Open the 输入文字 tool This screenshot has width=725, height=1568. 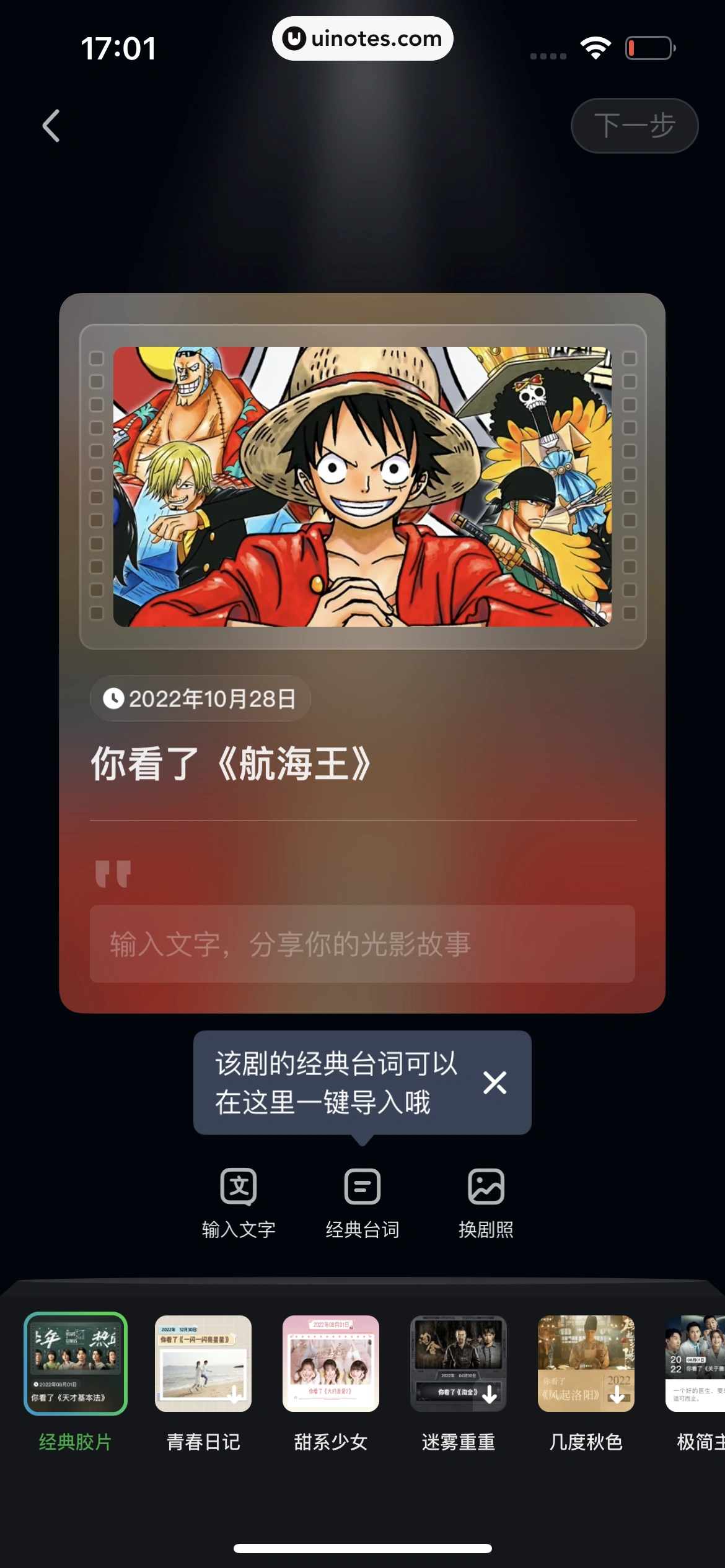click(239, 1203)
